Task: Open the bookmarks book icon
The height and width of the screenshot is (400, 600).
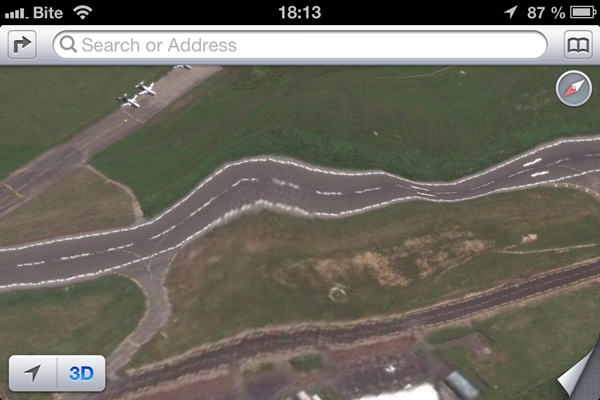Action: 578,45
